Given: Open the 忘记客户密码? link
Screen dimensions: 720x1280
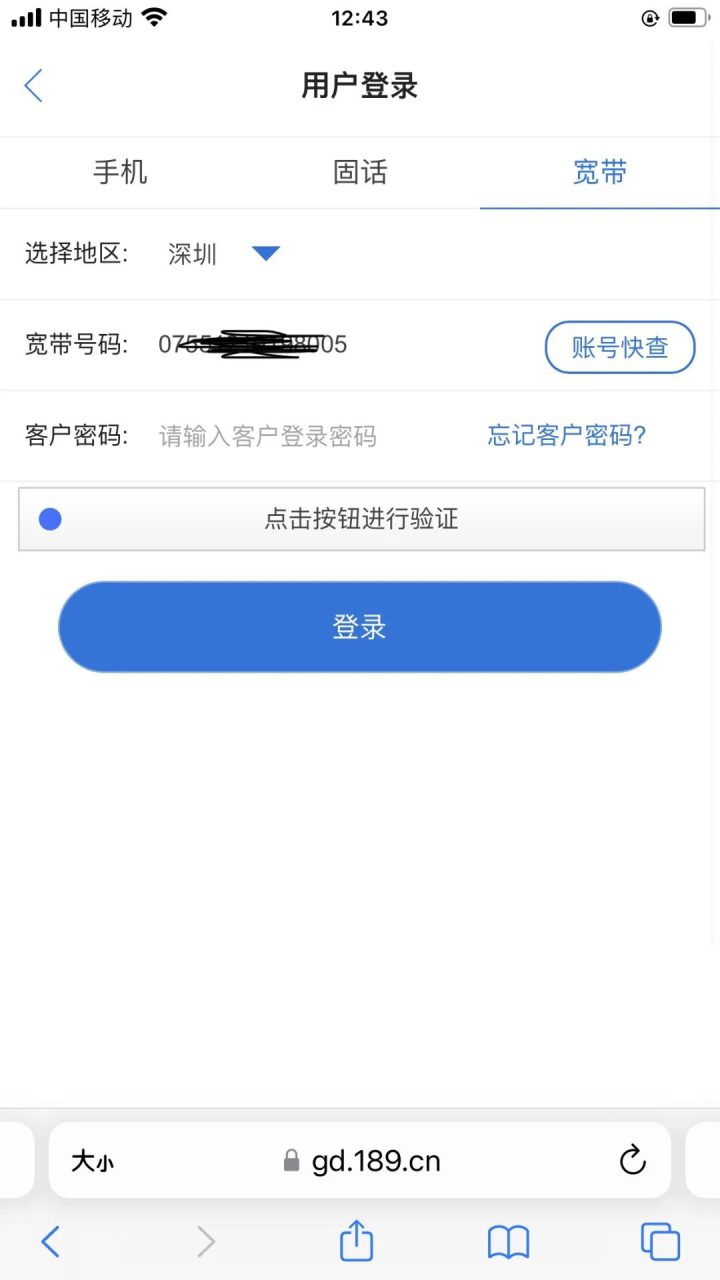Looking at the screenshot, I should [x=567, y=435].
